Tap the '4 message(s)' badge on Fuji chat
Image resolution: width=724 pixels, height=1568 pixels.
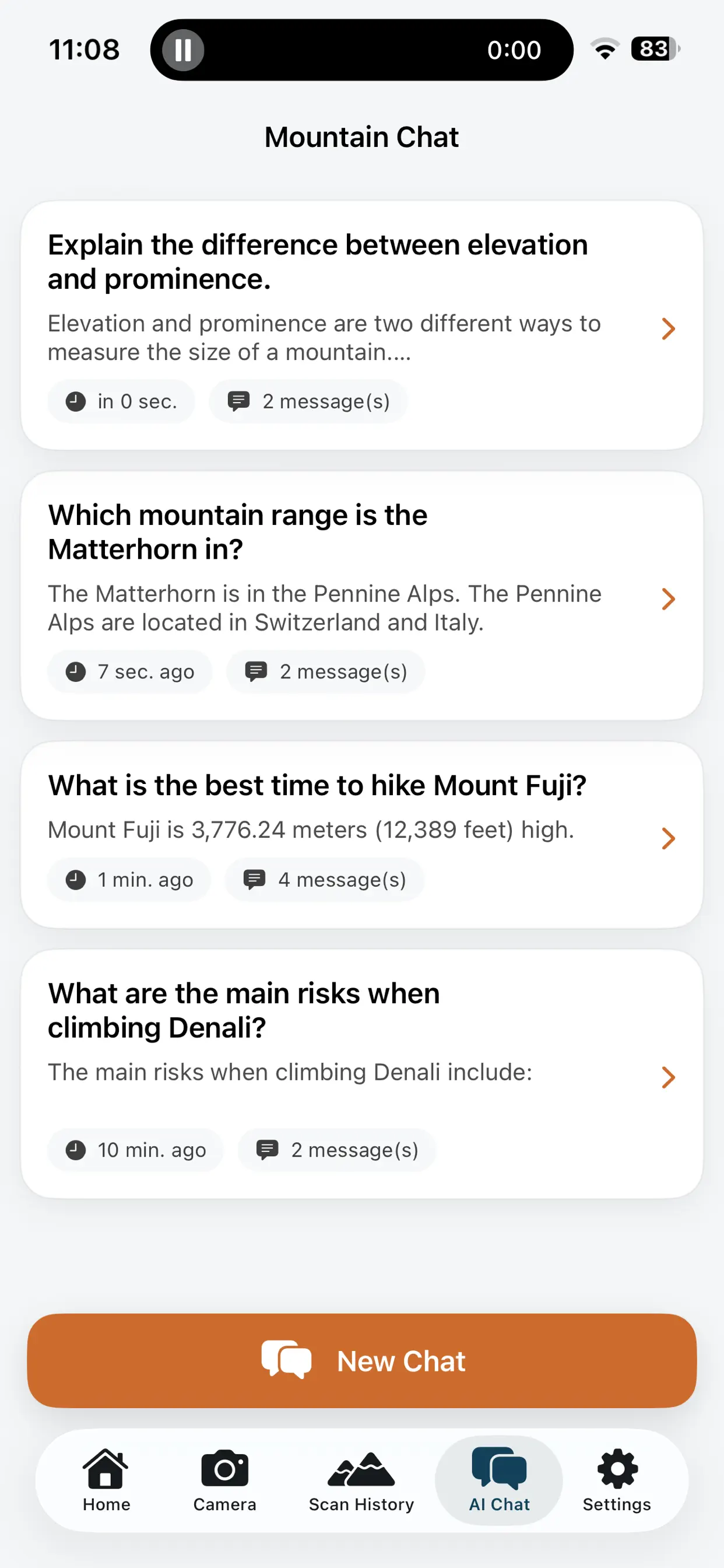pos(325,879)
